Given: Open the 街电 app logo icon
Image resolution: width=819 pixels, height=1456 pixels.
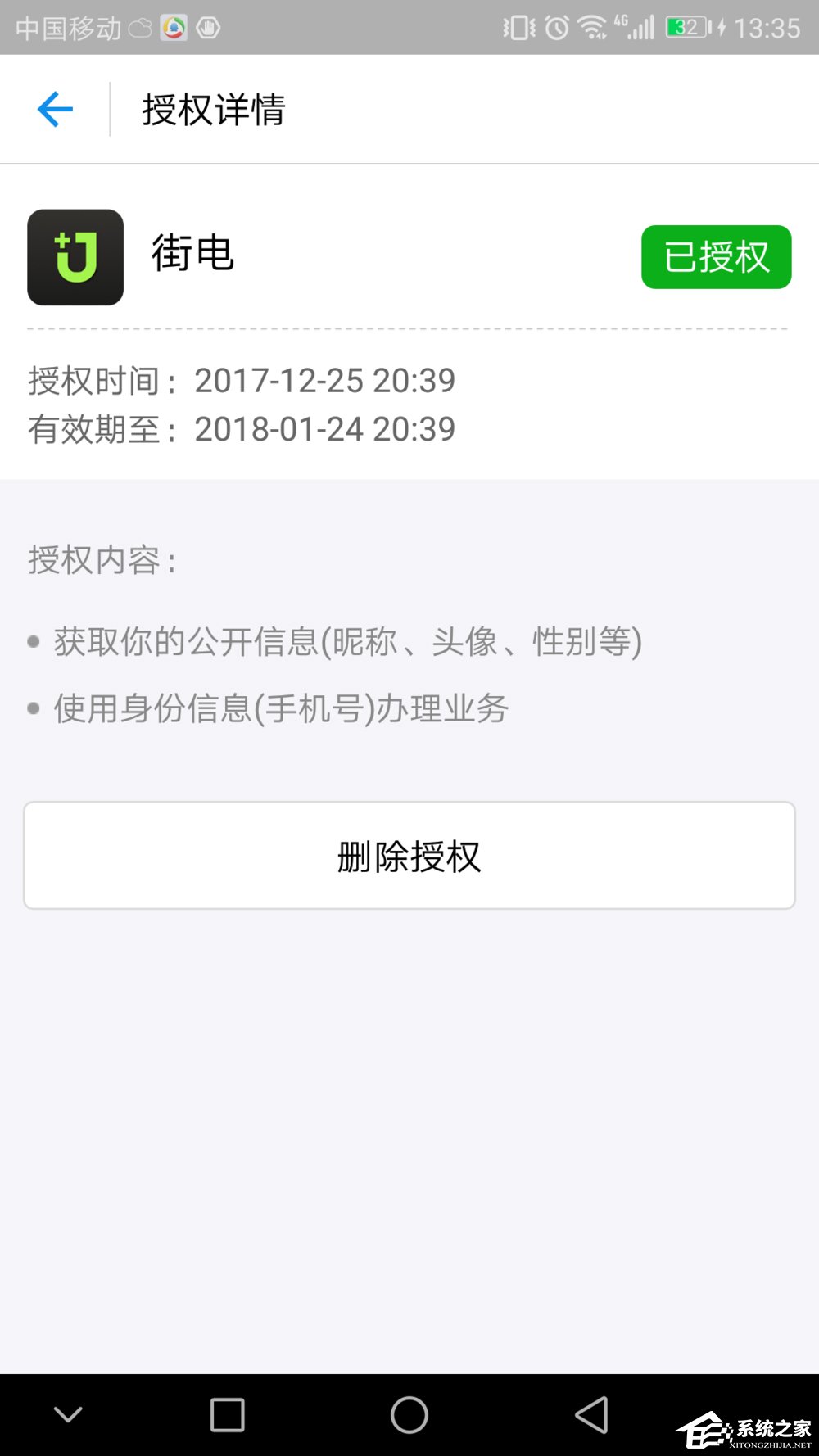Looking at the screenshot, I should 75,258.
